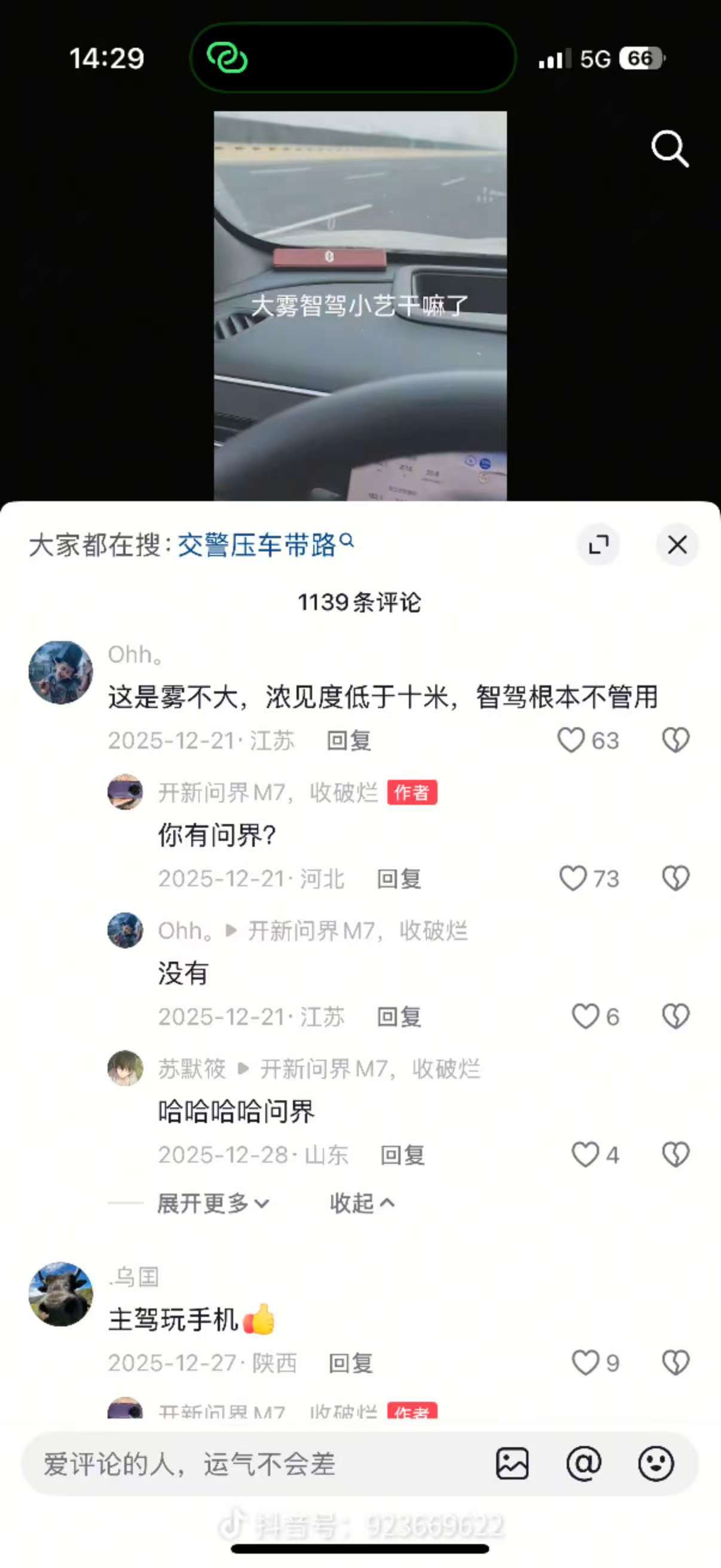Expand more replies with 展开更多
Viewport: 721px width, 1568px height.
tap(212, 1203)
